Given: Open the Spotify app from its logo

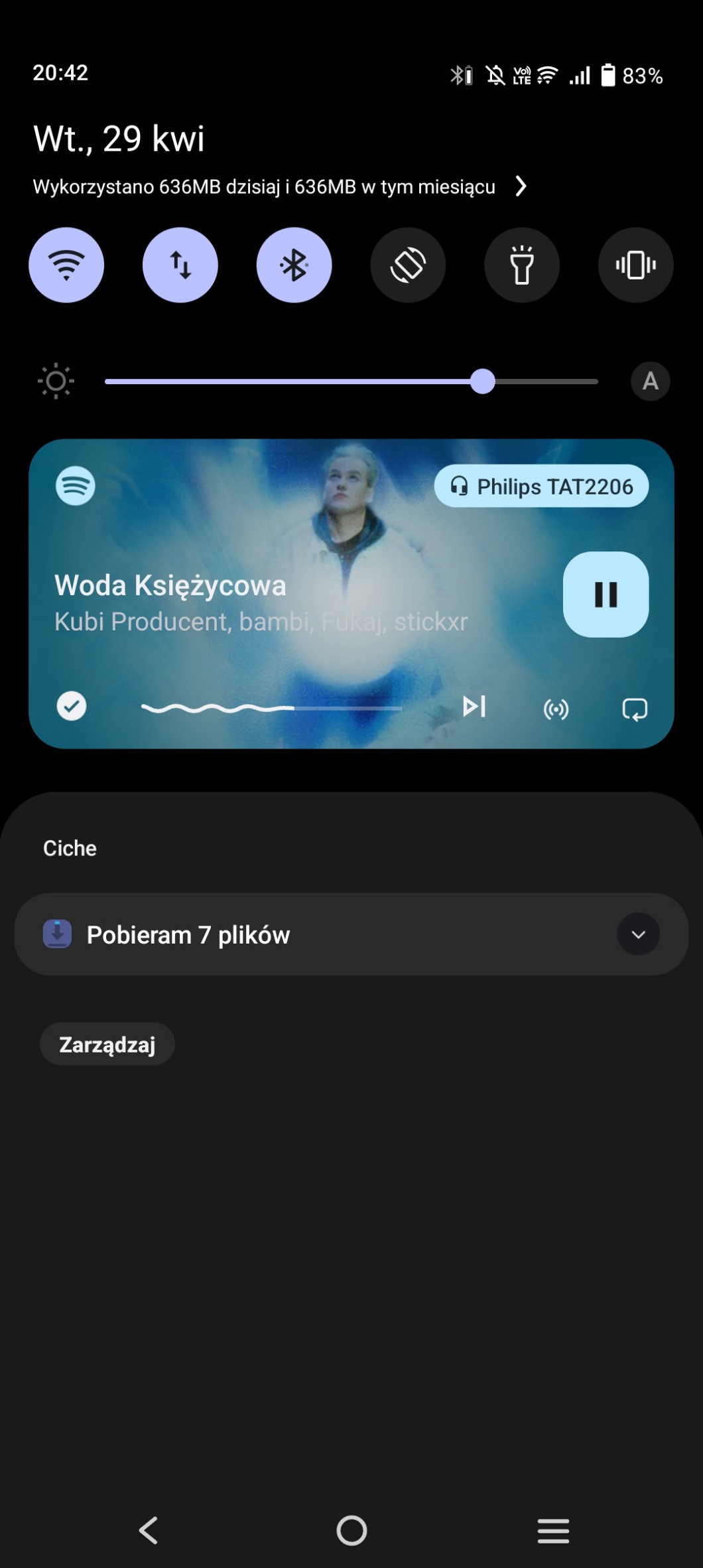Looking at the screenshot, I should point(76,486).
